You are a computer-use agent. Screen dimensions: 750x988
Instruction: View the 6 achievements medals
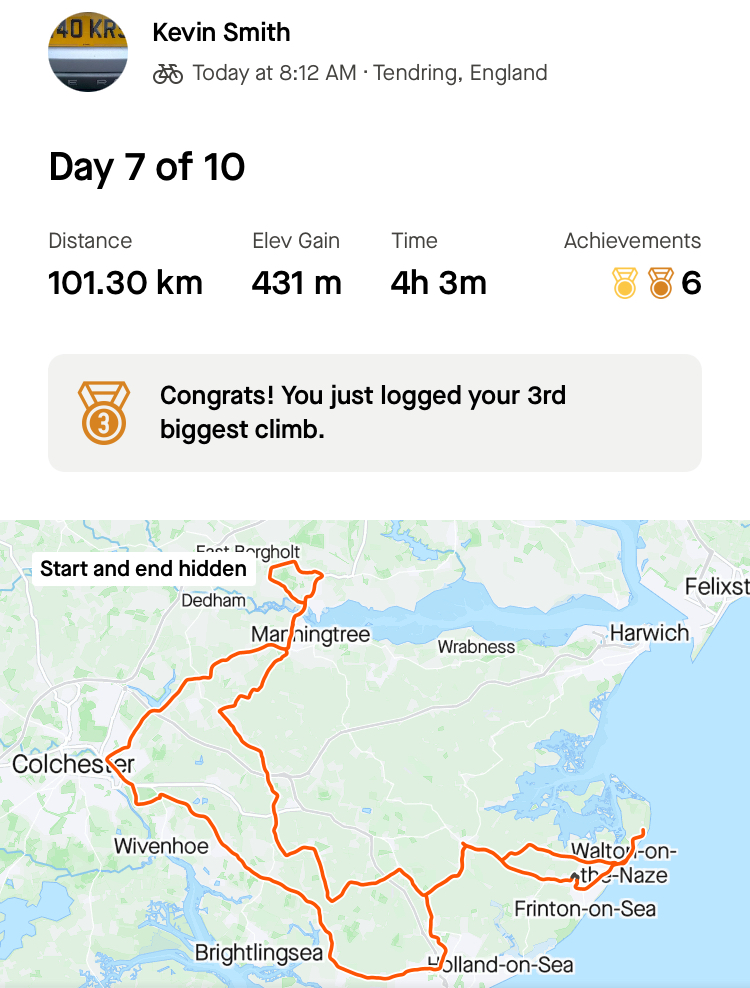coord(656,284)
